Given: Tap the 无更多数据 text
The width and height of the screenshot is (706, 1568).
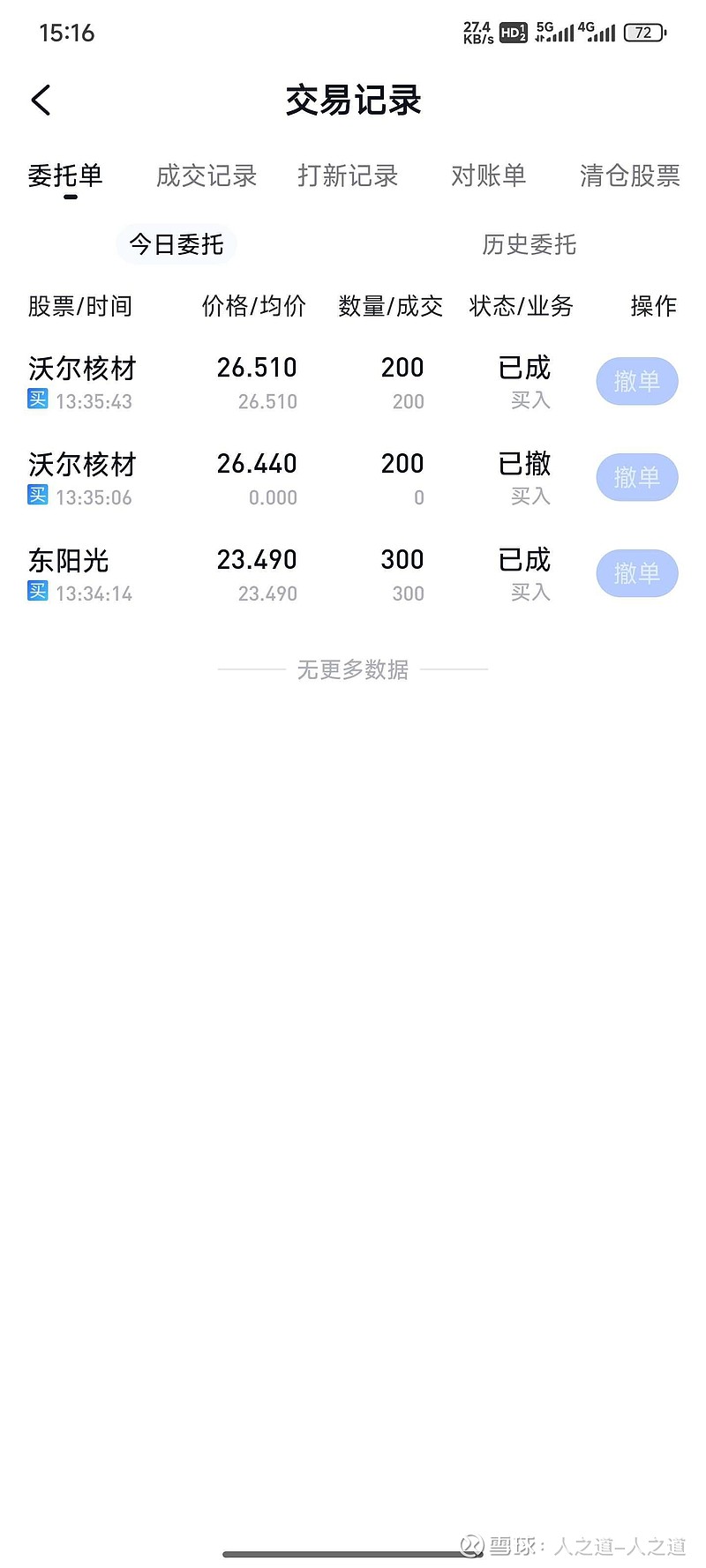Looking at the screenshot, I should [353, 670].
